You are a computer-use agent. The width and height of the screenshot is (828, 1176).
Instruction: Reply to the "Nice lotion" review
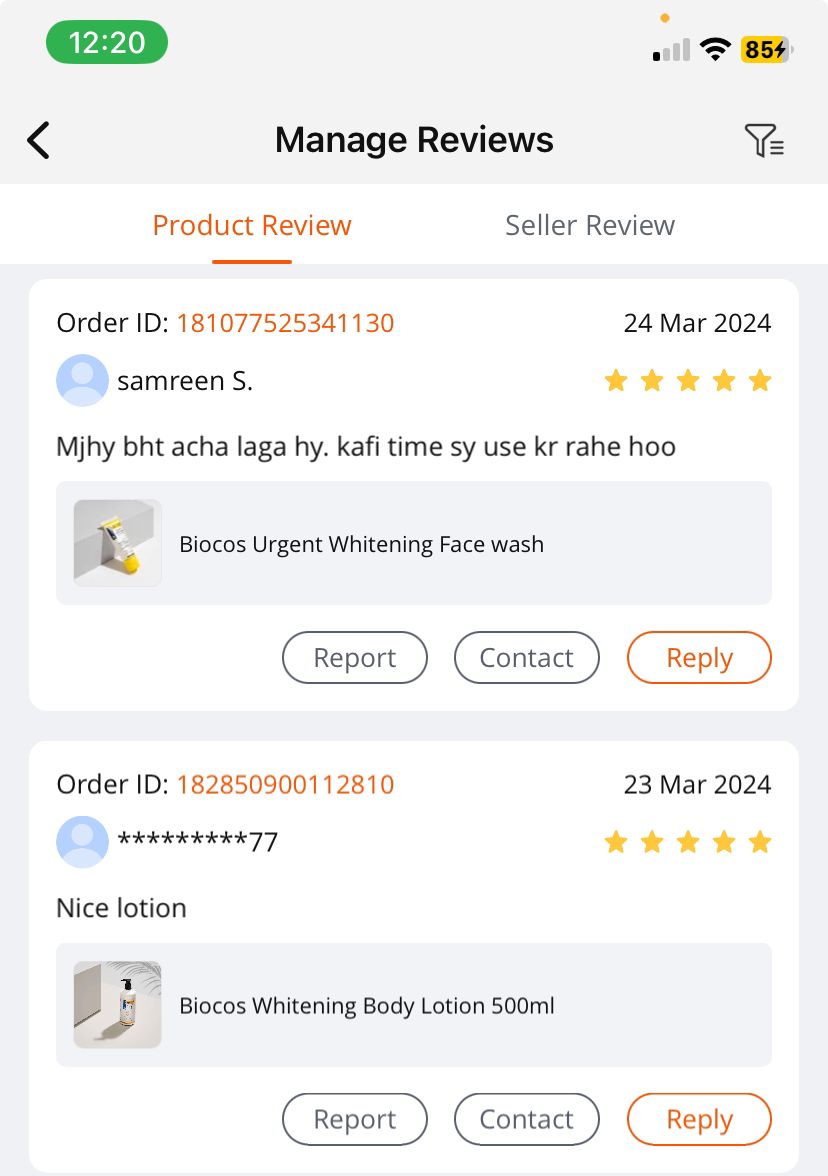click(699, 1119)
